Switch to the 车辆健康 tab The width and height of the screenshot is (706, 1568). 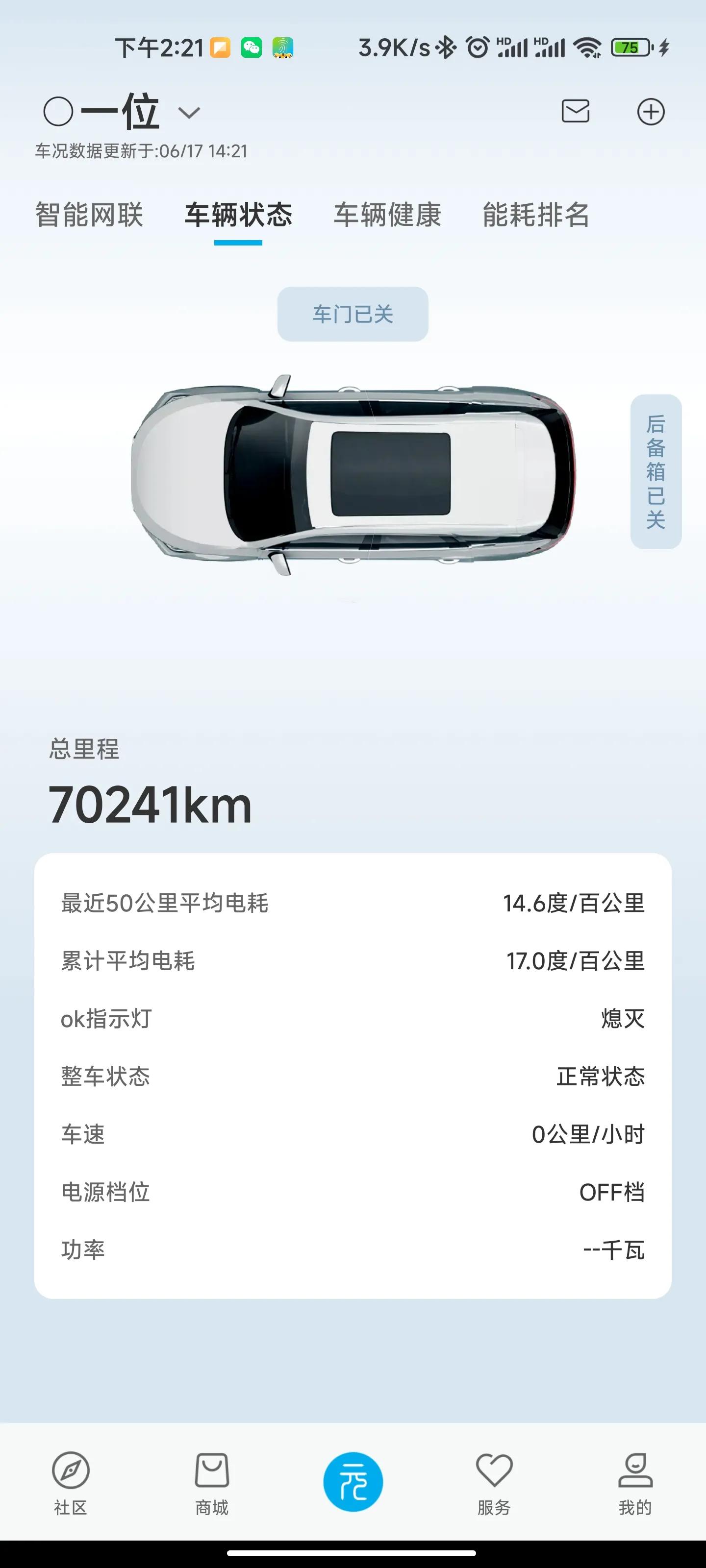coord(387,215)
